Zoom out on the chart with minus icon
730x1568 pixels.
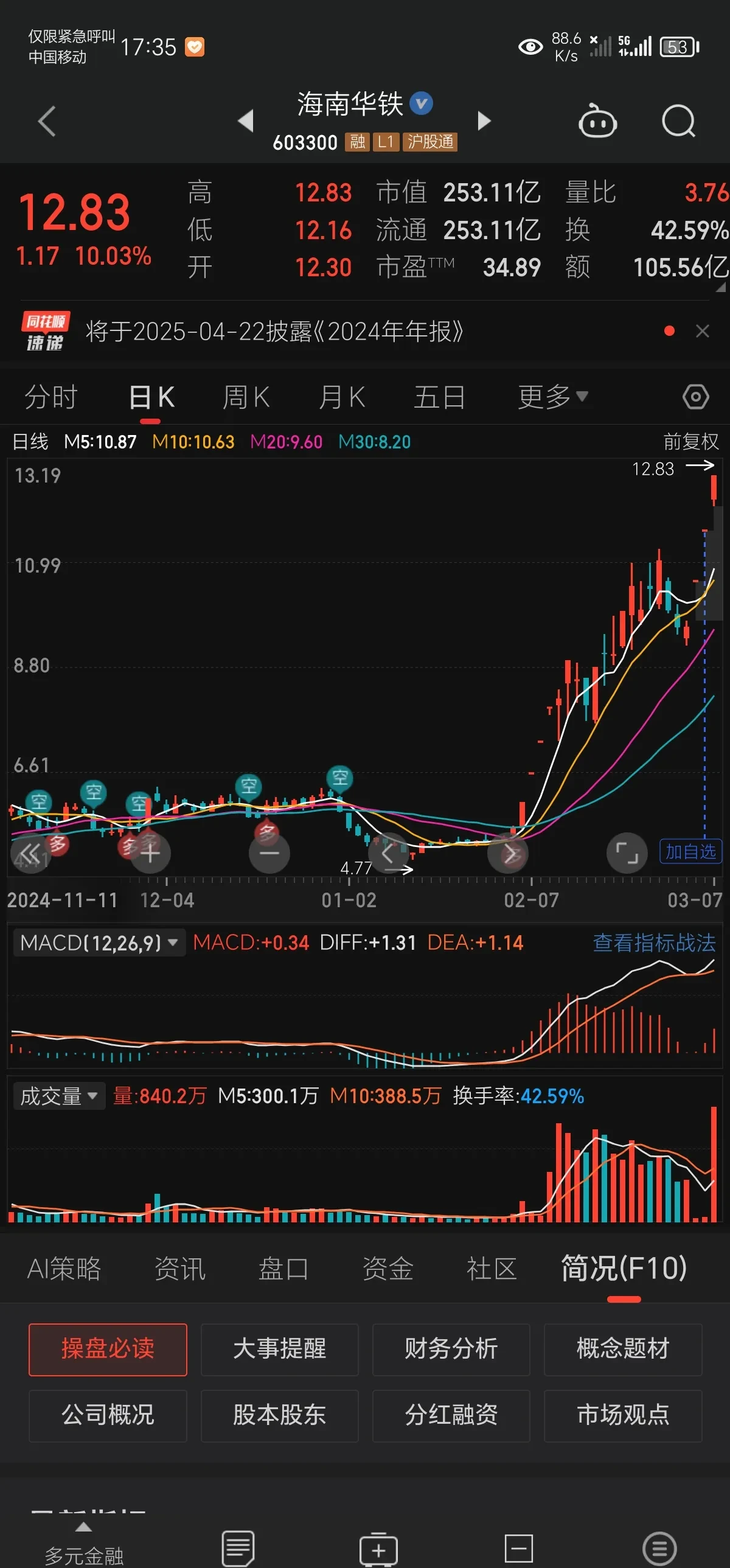[269, 853]
